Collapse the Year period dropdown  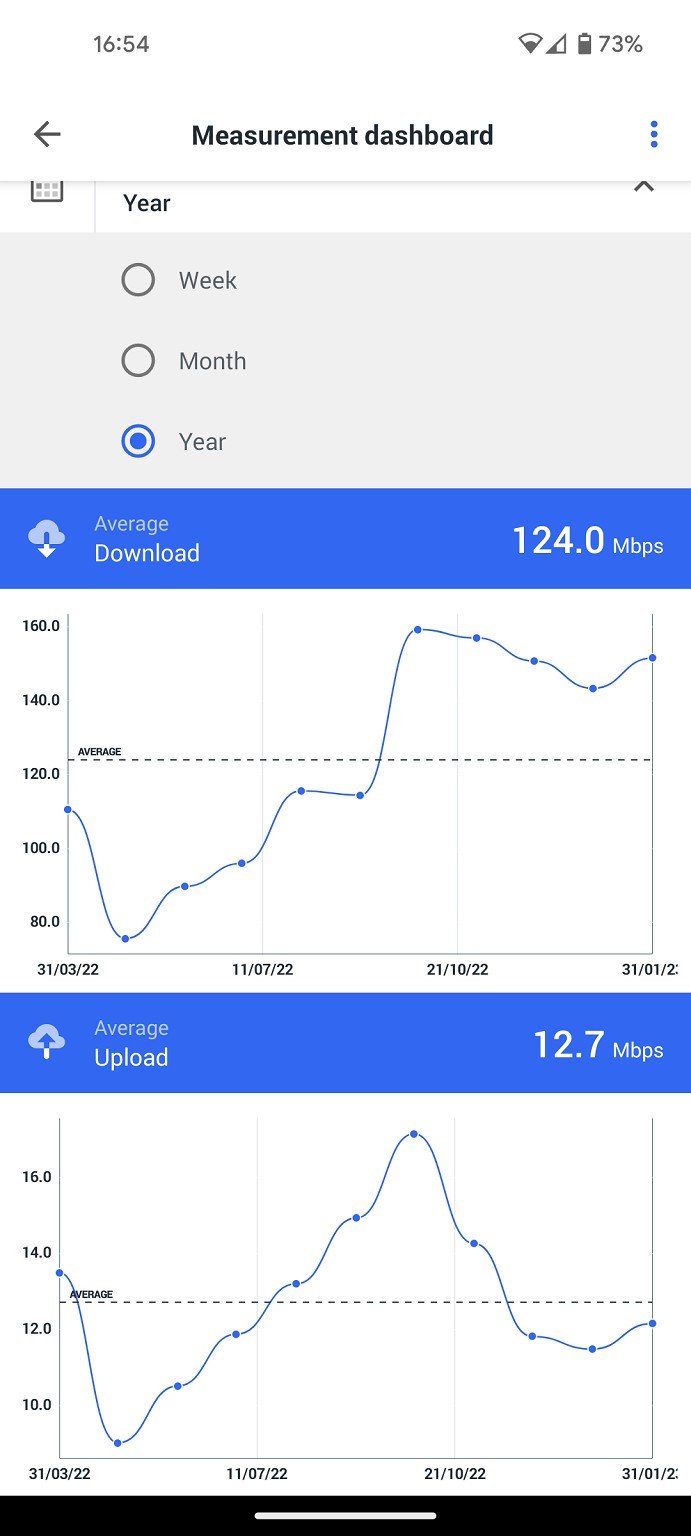point(644,187)
